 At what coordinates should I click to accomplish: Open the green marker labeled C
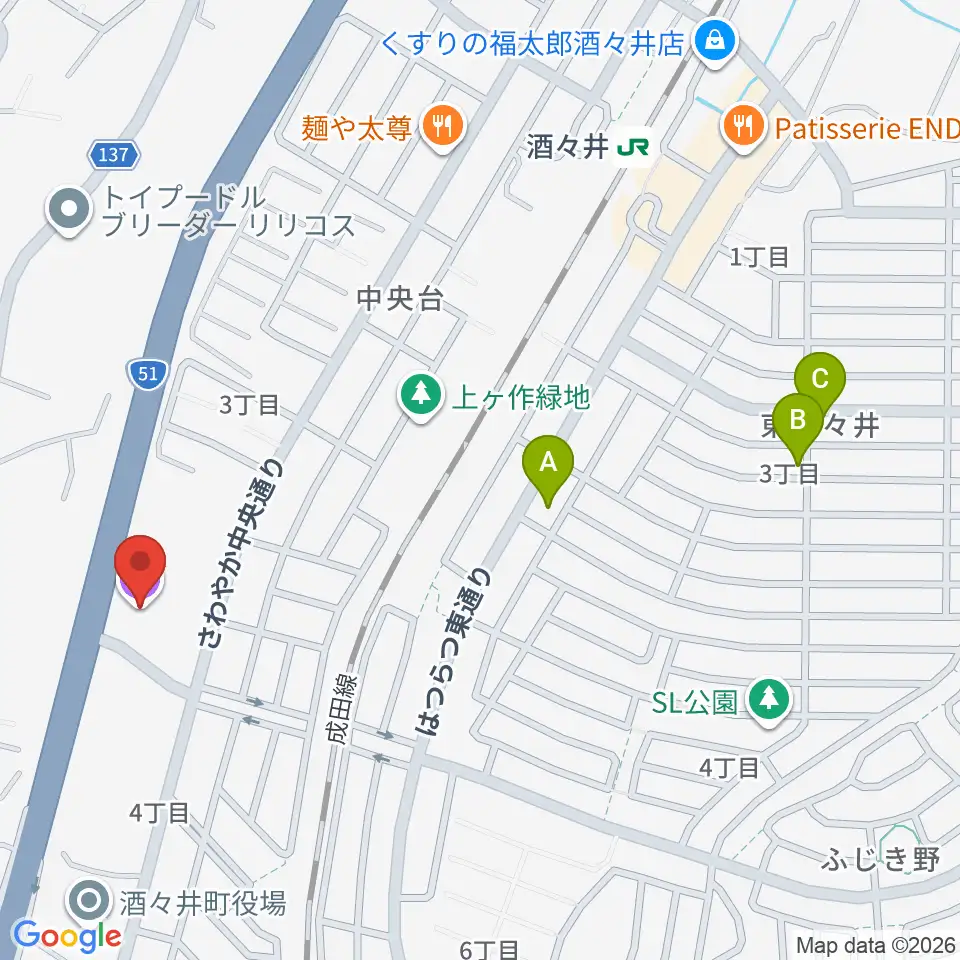[821, 380]
